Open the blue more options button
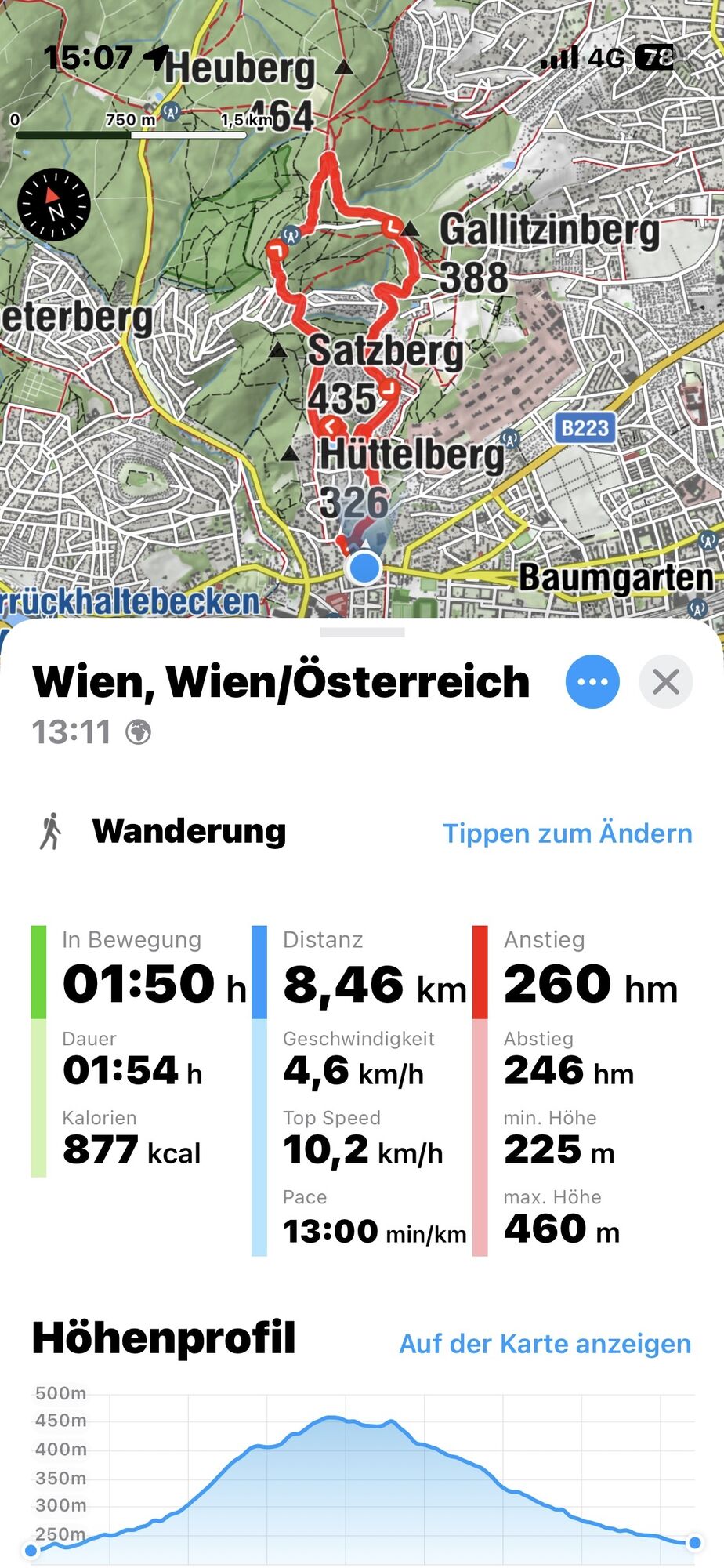Viewport: 724px width, 1568px height. click(x=592, y=681)
